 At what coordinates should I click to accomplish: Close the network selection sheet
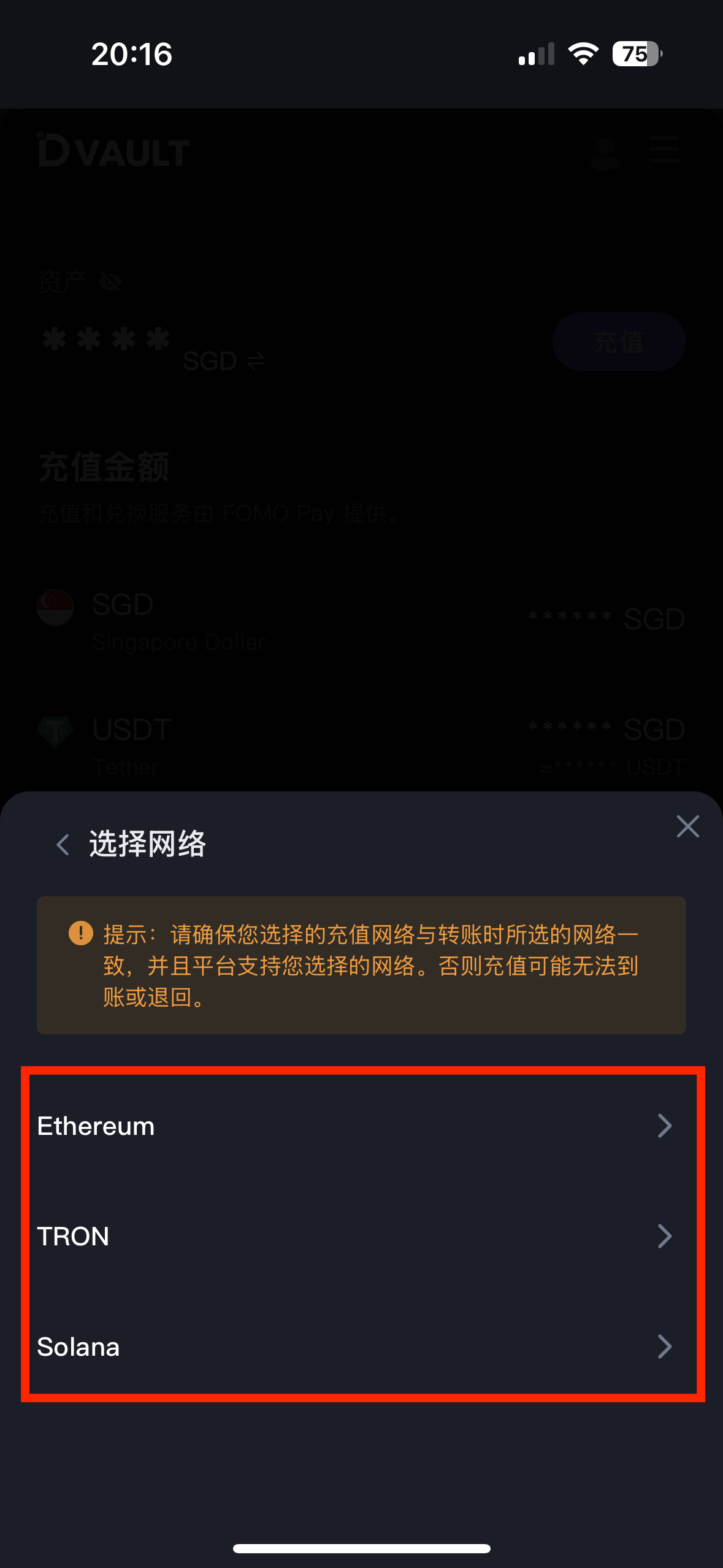pyautogui.click(x=687, y=826)
